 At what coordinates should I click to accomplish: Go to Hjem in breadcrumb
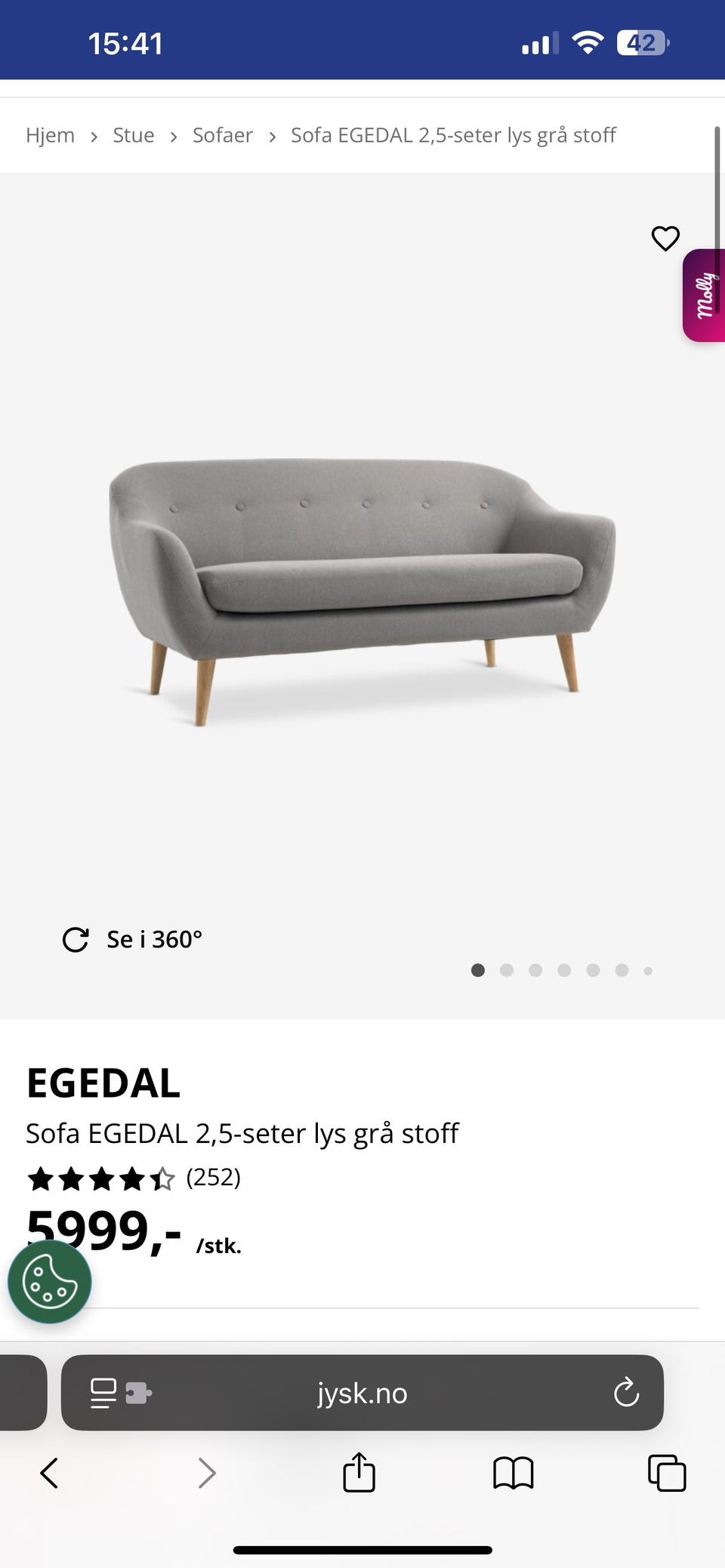[50, 135]
